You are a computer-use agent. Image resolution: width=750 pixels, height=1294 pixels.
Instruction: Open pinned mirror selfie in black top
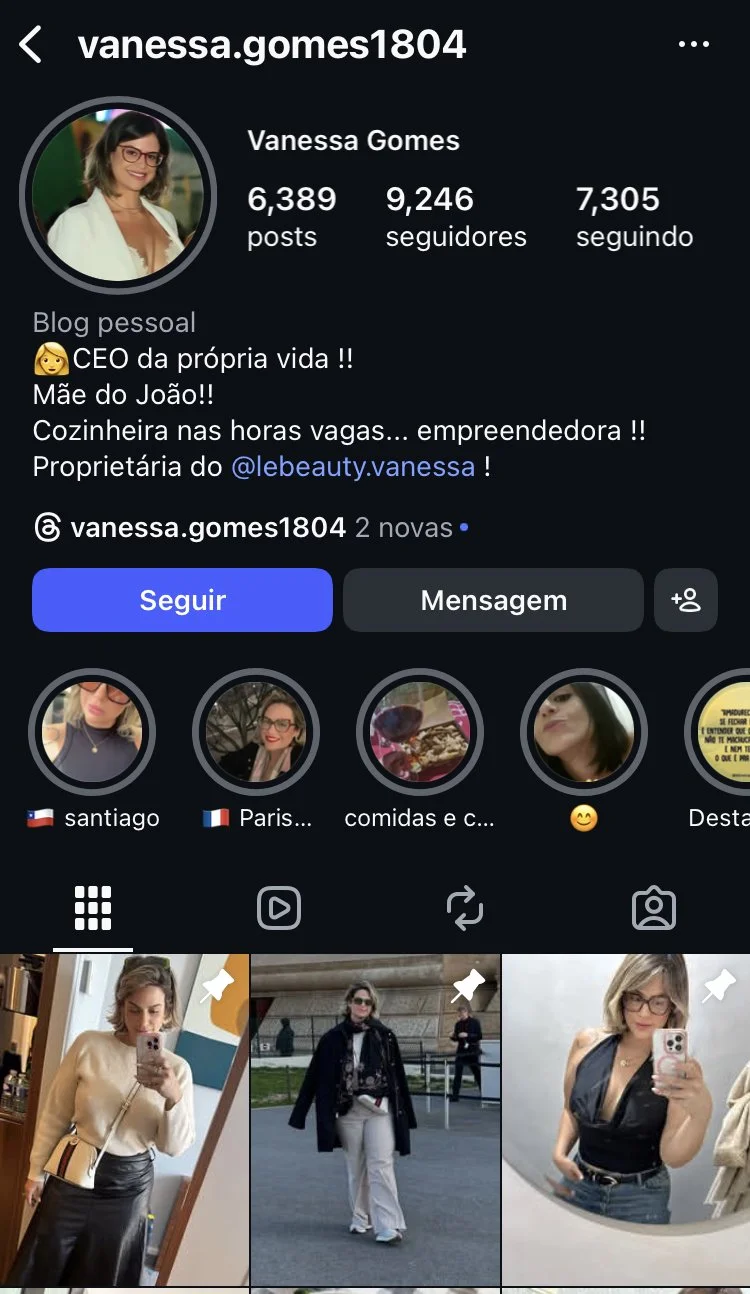[x=626, y=1120]
